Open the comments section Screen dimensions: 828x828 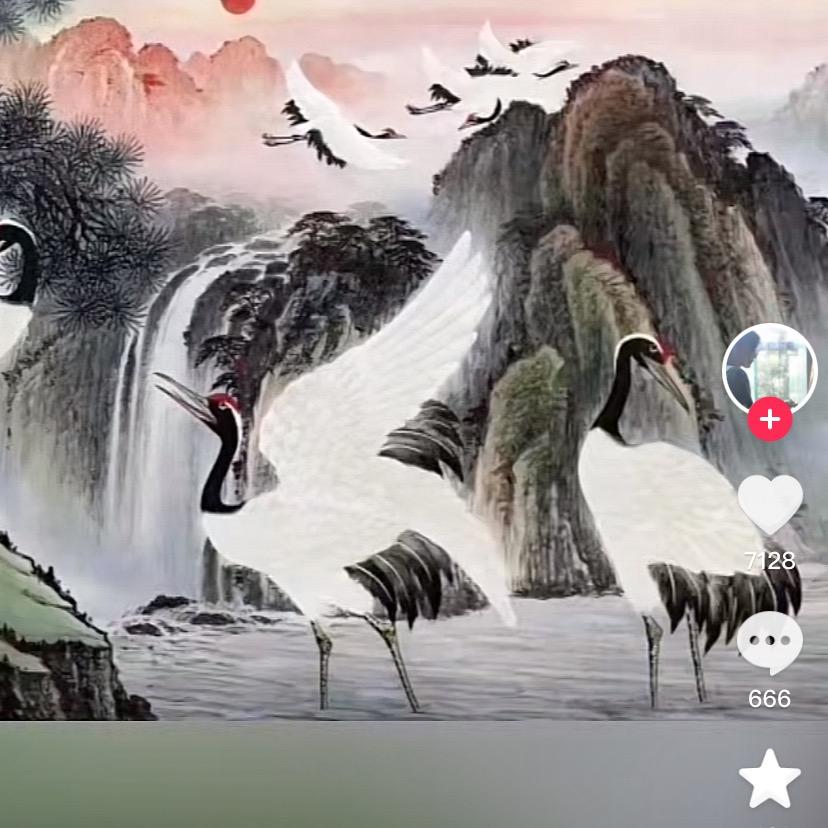coord(769,643)
